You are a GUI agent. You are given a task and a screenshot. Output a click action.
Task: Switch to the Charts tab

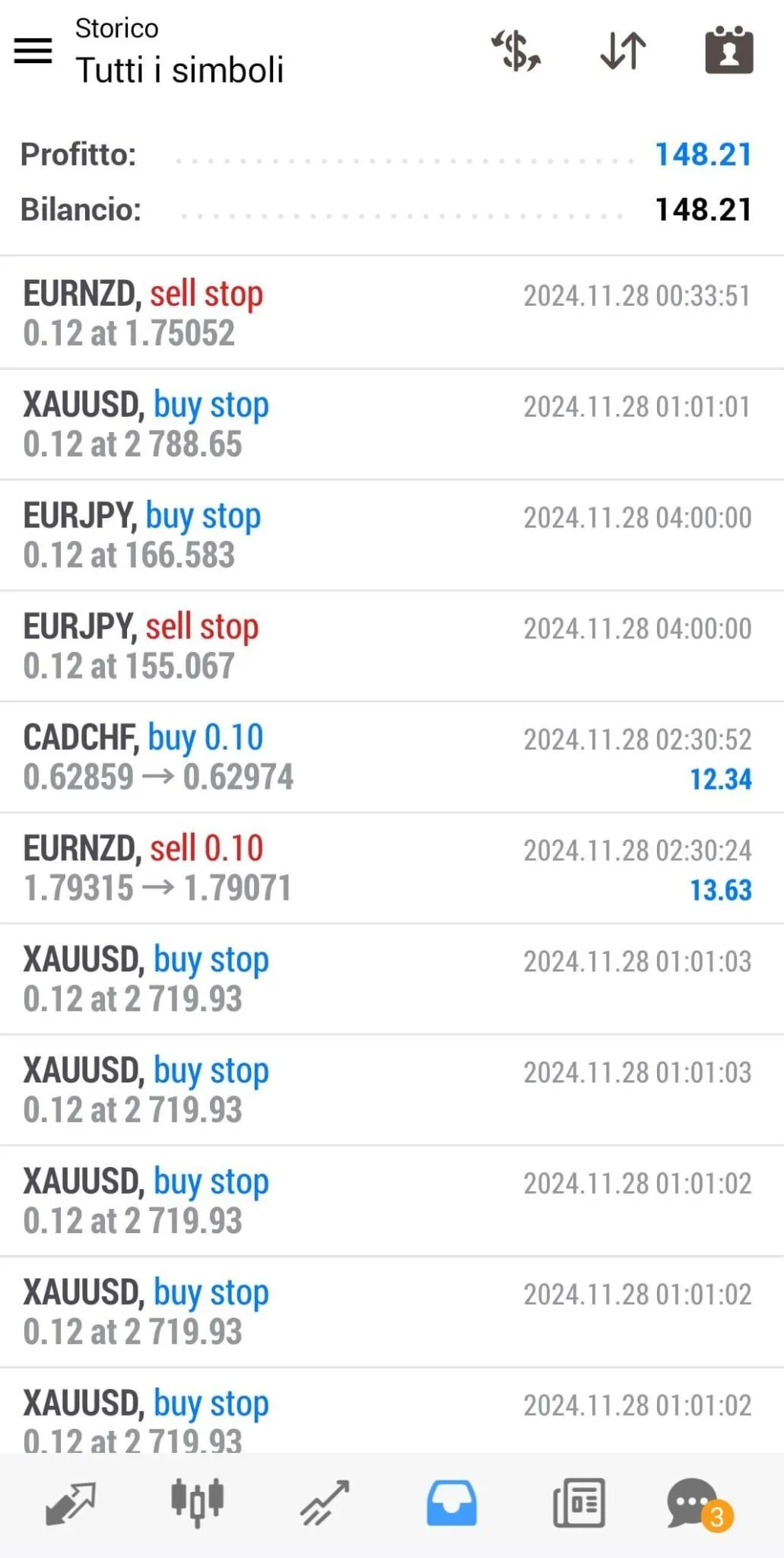[197, 1503]
